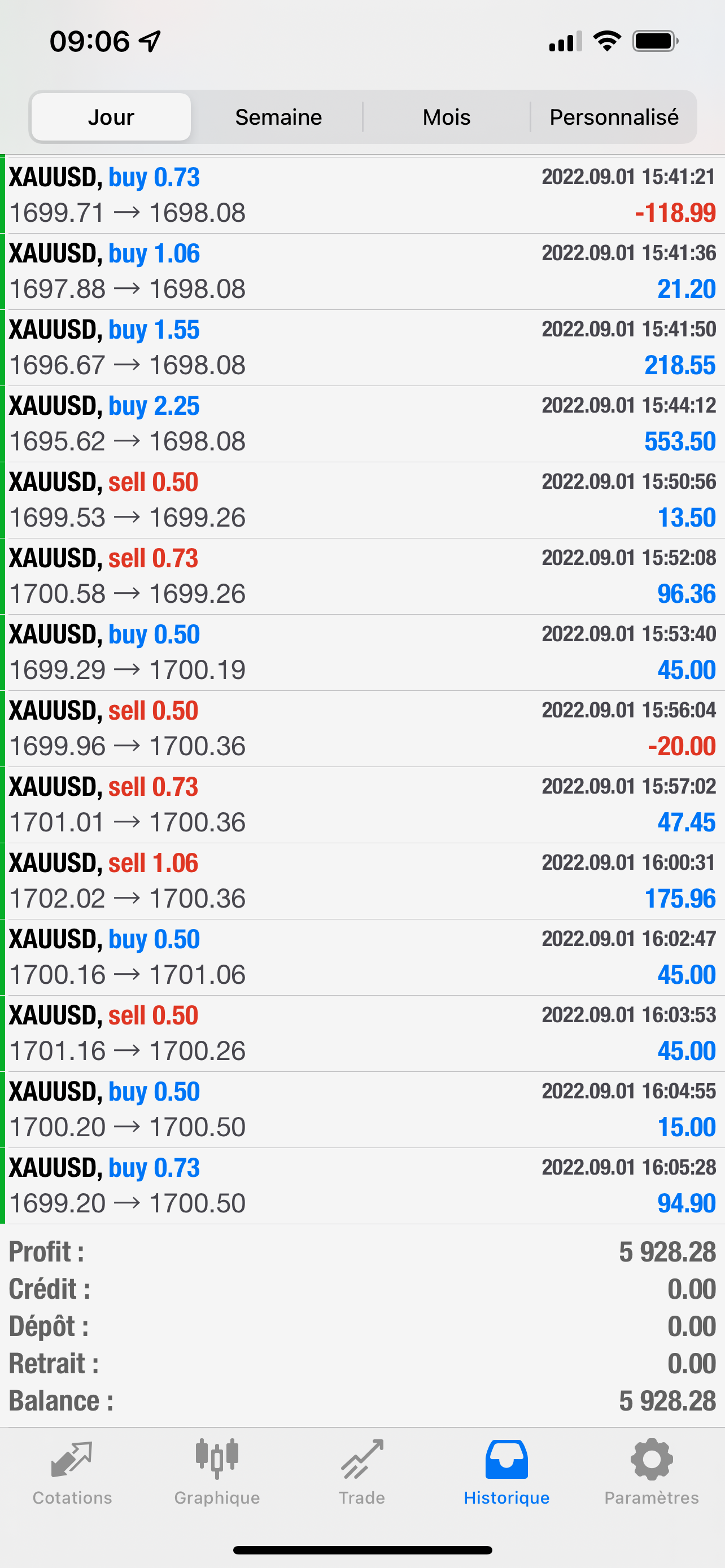Expand the buy 1.06 trade with 21.20 profit
The width and height of the screenshot is (725, 1568).
[x=362, y=271]
